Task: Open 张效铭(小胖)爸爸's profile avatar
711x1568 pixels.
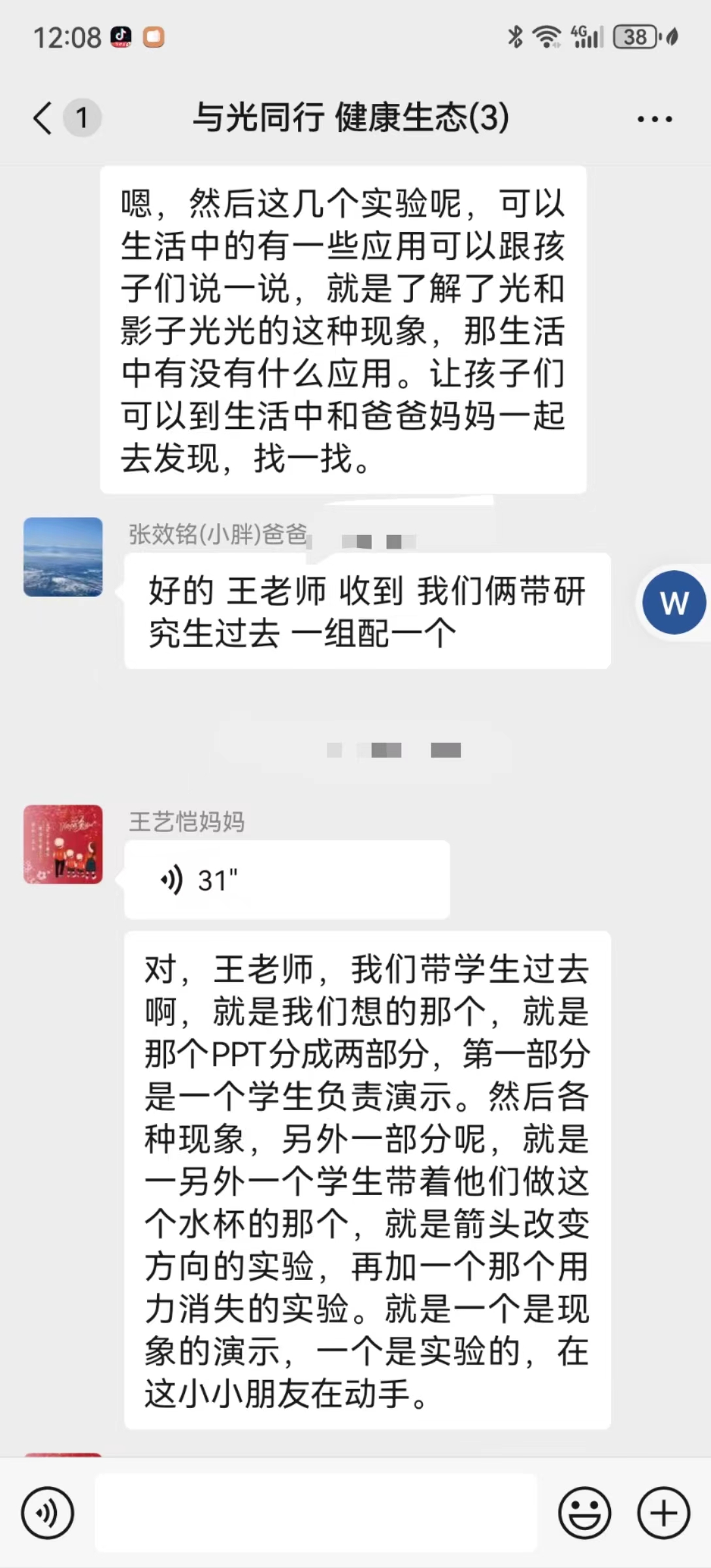Action: click(x=63, y=557)
